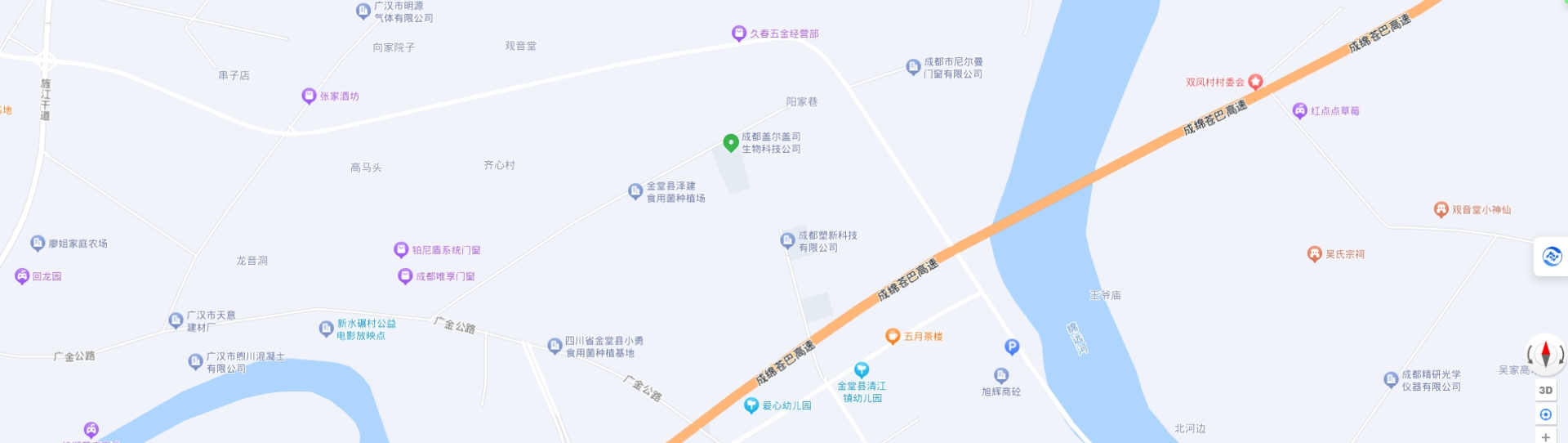Open the 久春五金经营部 place marker
The width and height of the screenshot is (1568, 443).
[739, 34]
